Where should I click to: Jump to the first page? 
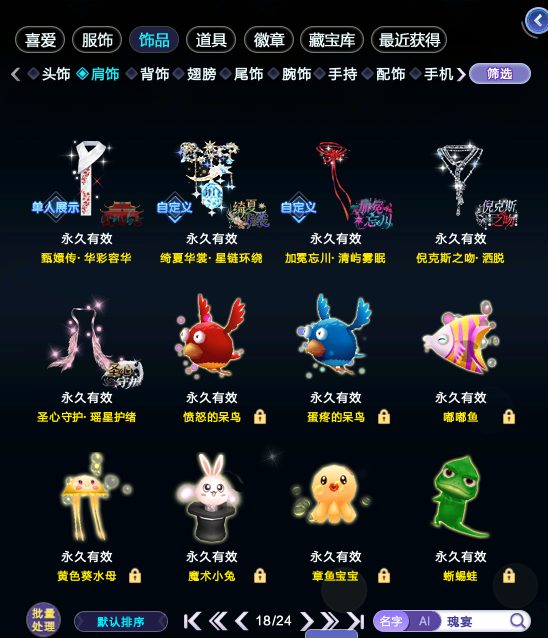pyautogui.click(x=192, y=621)
